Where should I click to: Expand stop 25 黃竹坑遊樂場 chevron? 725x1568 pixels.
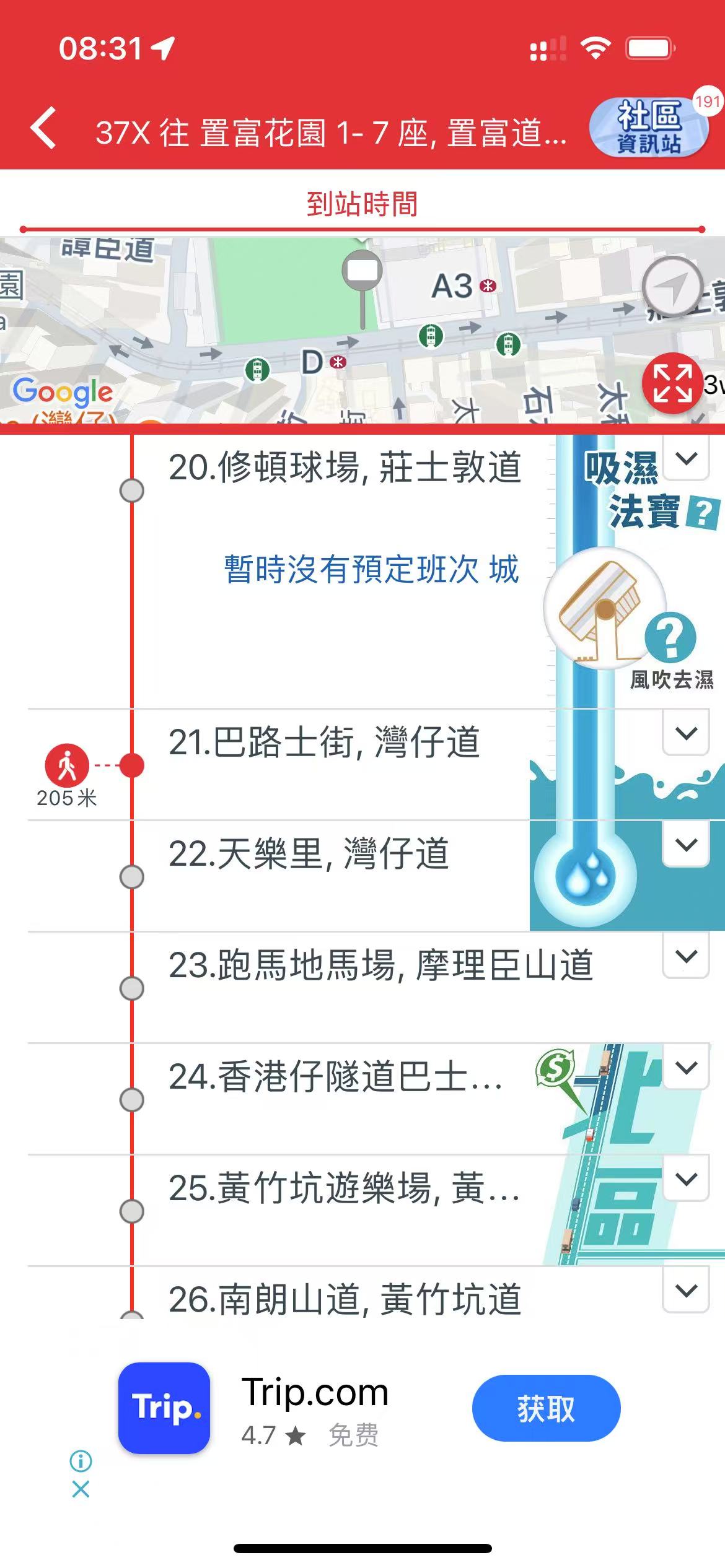[686, 1179]
